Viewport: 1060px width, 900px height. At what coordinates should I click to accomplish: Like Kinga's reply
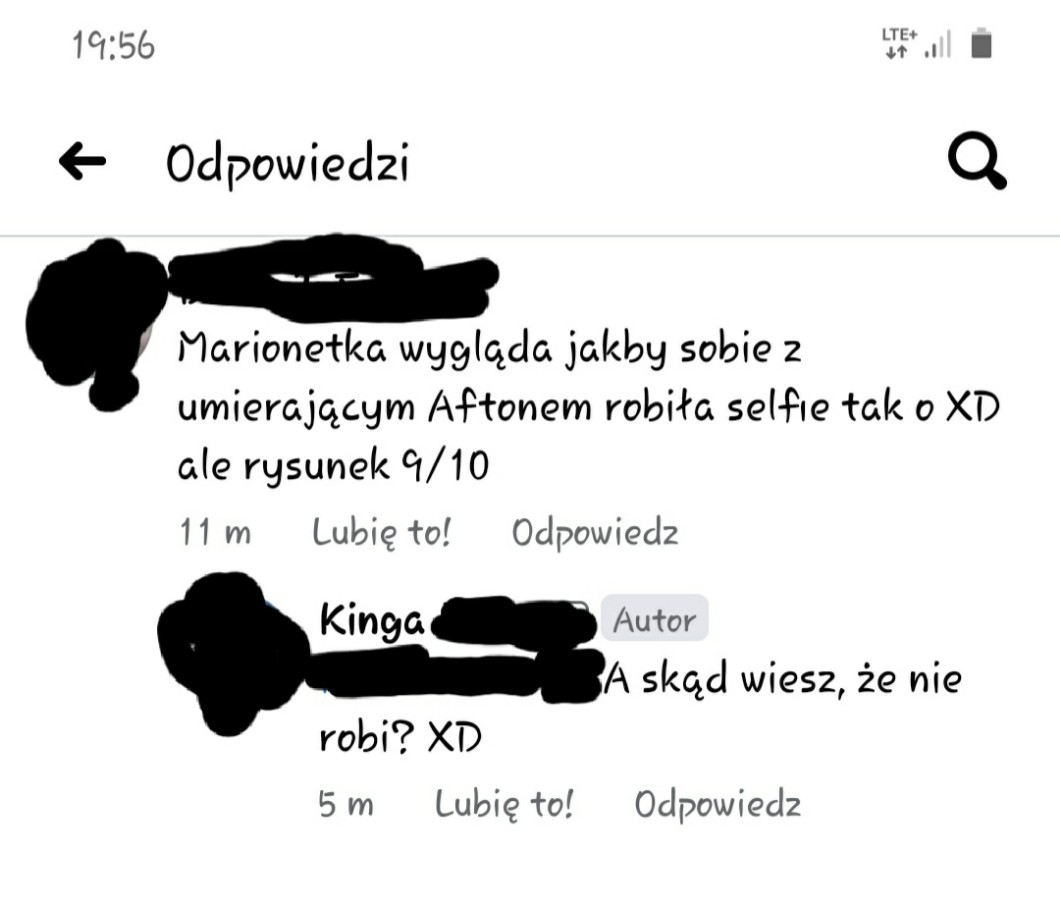[x=504, y=803]
